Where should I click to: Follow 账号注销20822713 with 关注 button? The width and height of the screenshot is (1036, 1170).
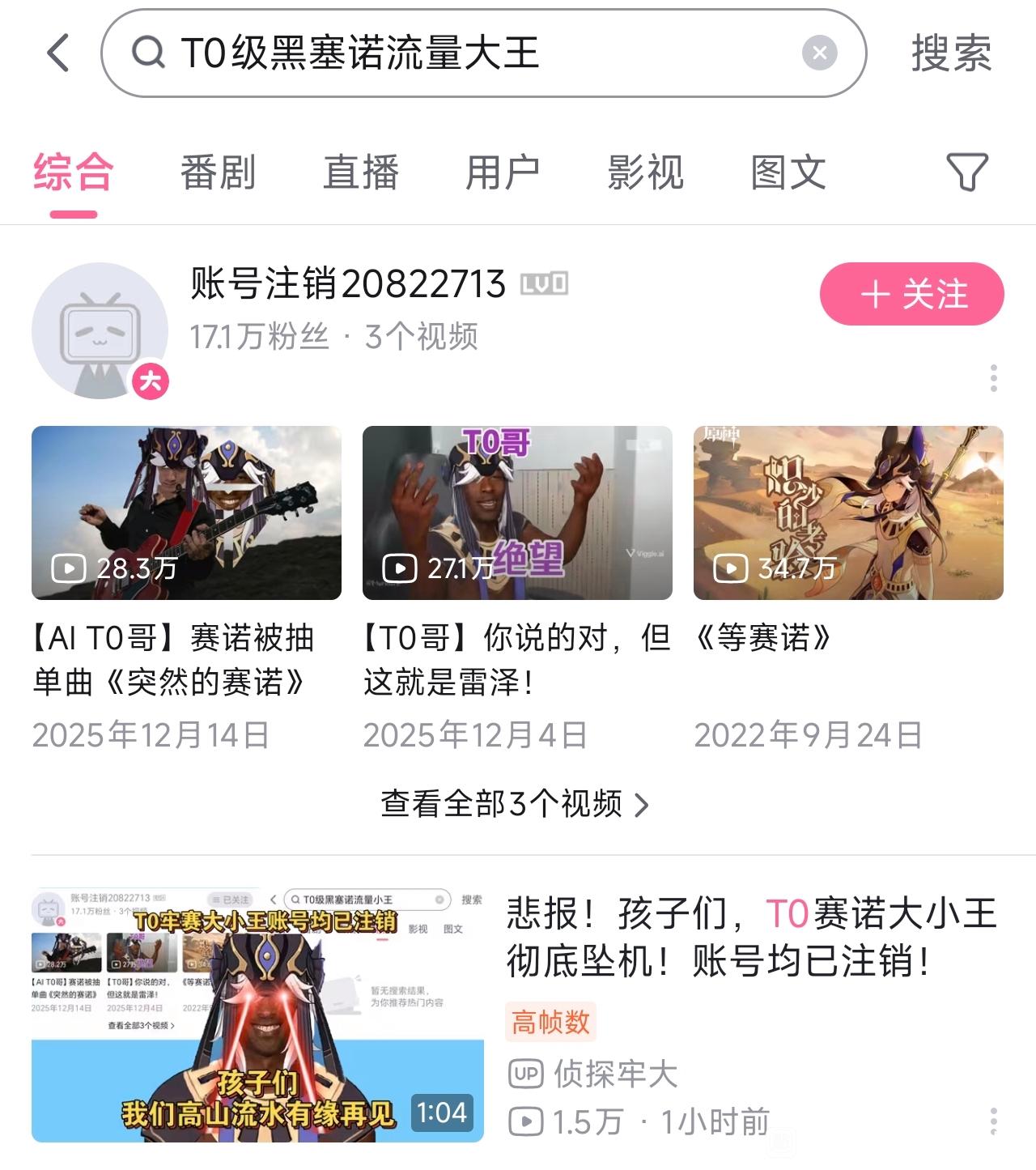911,294
